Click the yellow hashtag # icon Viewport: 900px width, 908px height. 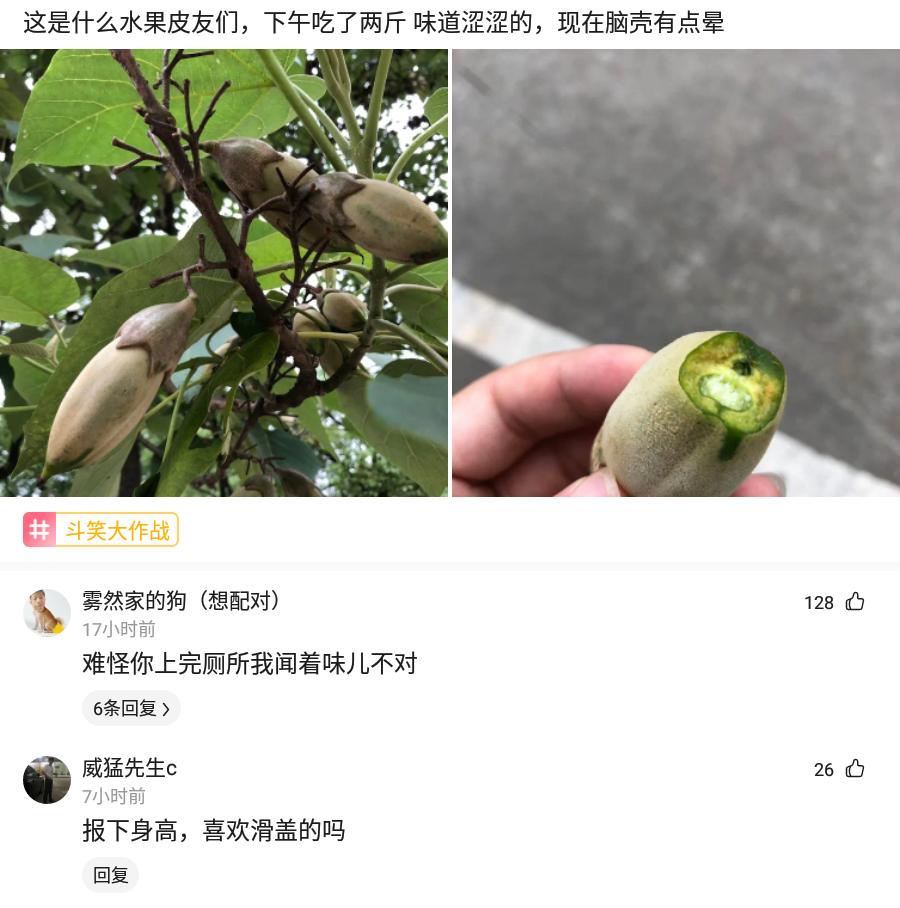(40, 530)
